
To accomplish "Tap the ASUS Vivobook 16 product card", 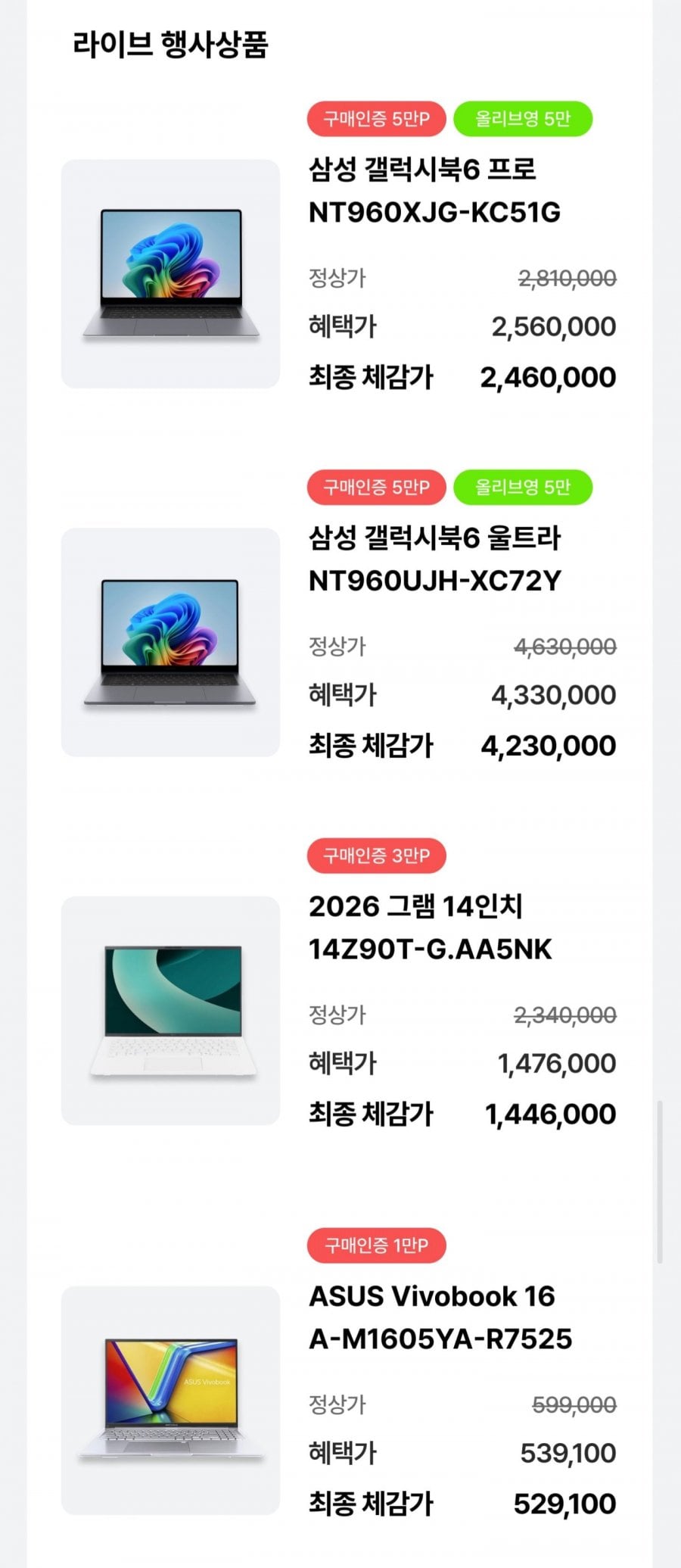I will click(440, 1317).
